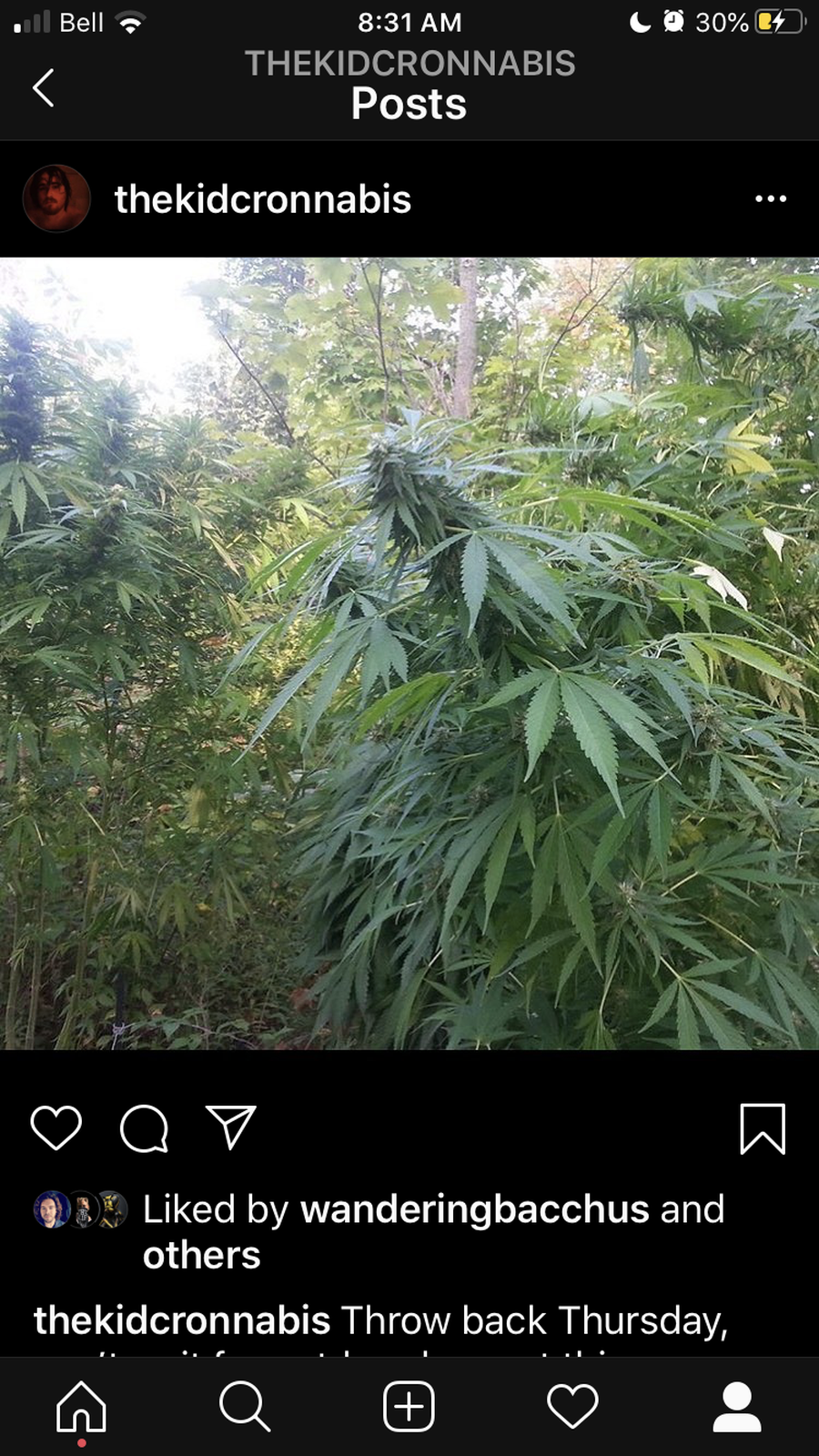The width and height of the screenshot is (819, 1456).
Task: Save the post with the bookmark icon
Action: point(762,1128)
